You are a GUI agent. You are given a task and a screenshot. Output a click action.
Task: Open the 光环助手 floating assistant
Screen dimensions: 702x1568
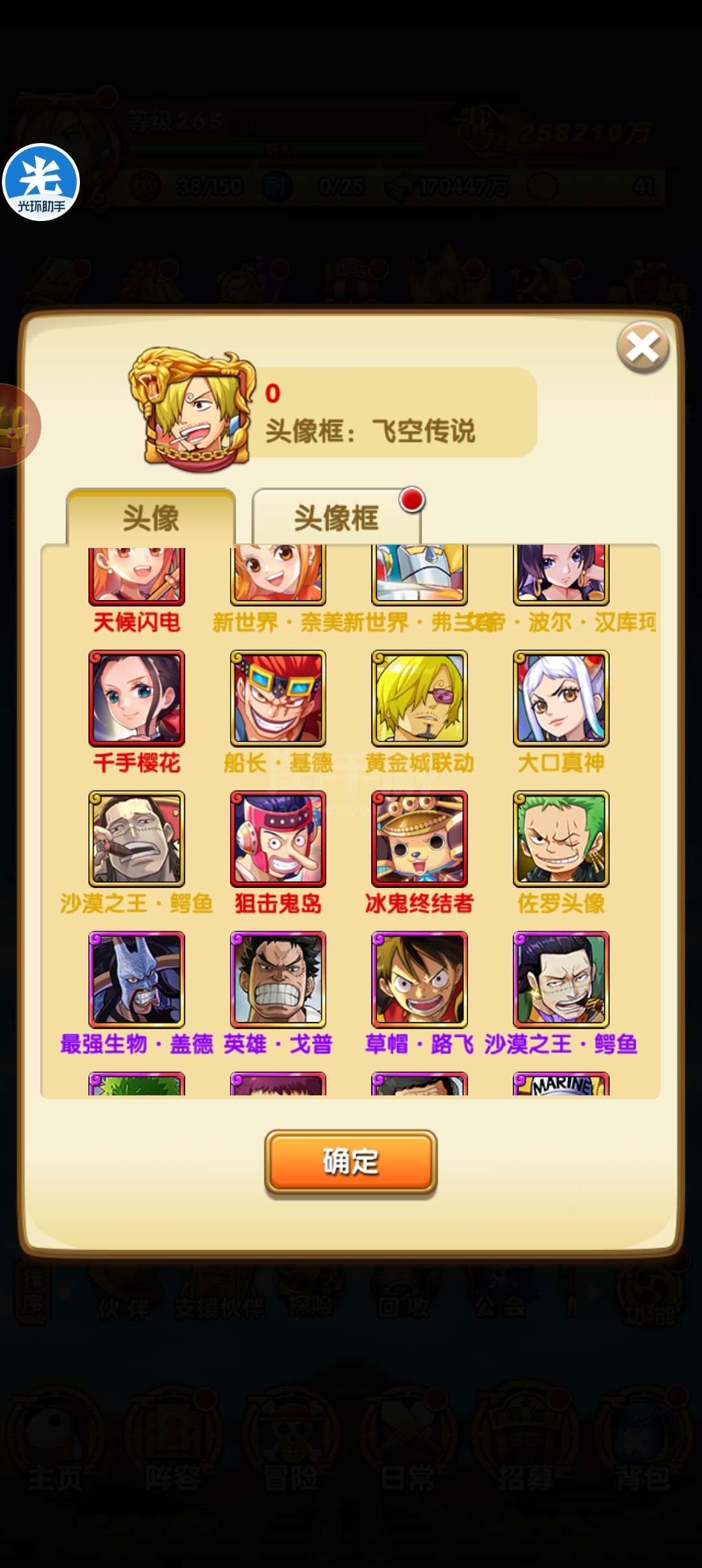(41, 182)
